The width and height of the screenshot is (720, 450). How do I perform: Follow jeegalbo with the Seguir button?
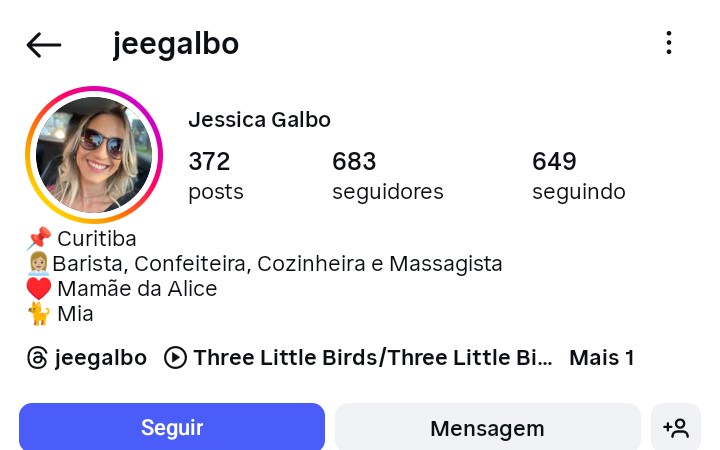tap(172, 428)
